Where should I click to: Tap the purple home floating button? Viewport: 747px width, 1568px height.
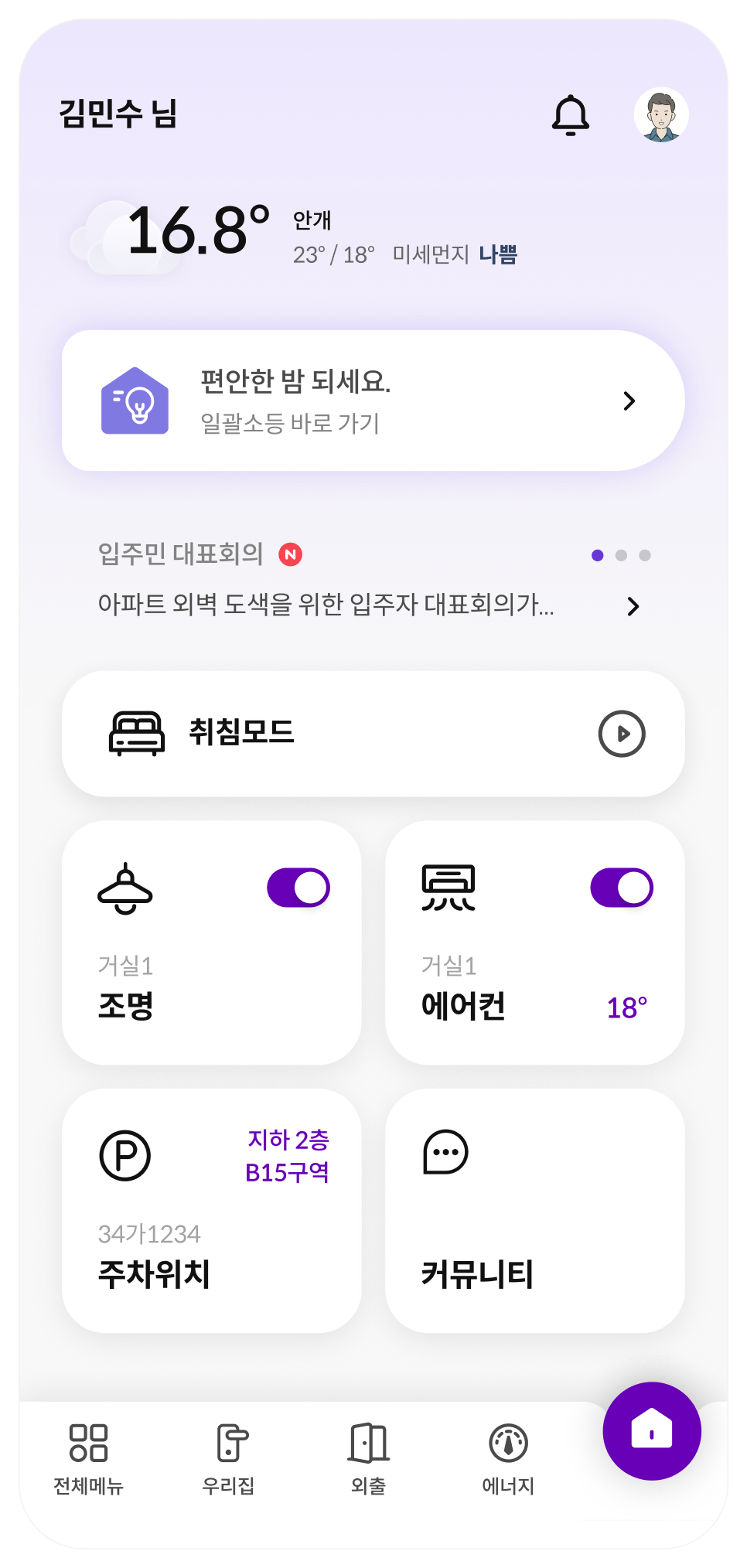[652, 1430]
